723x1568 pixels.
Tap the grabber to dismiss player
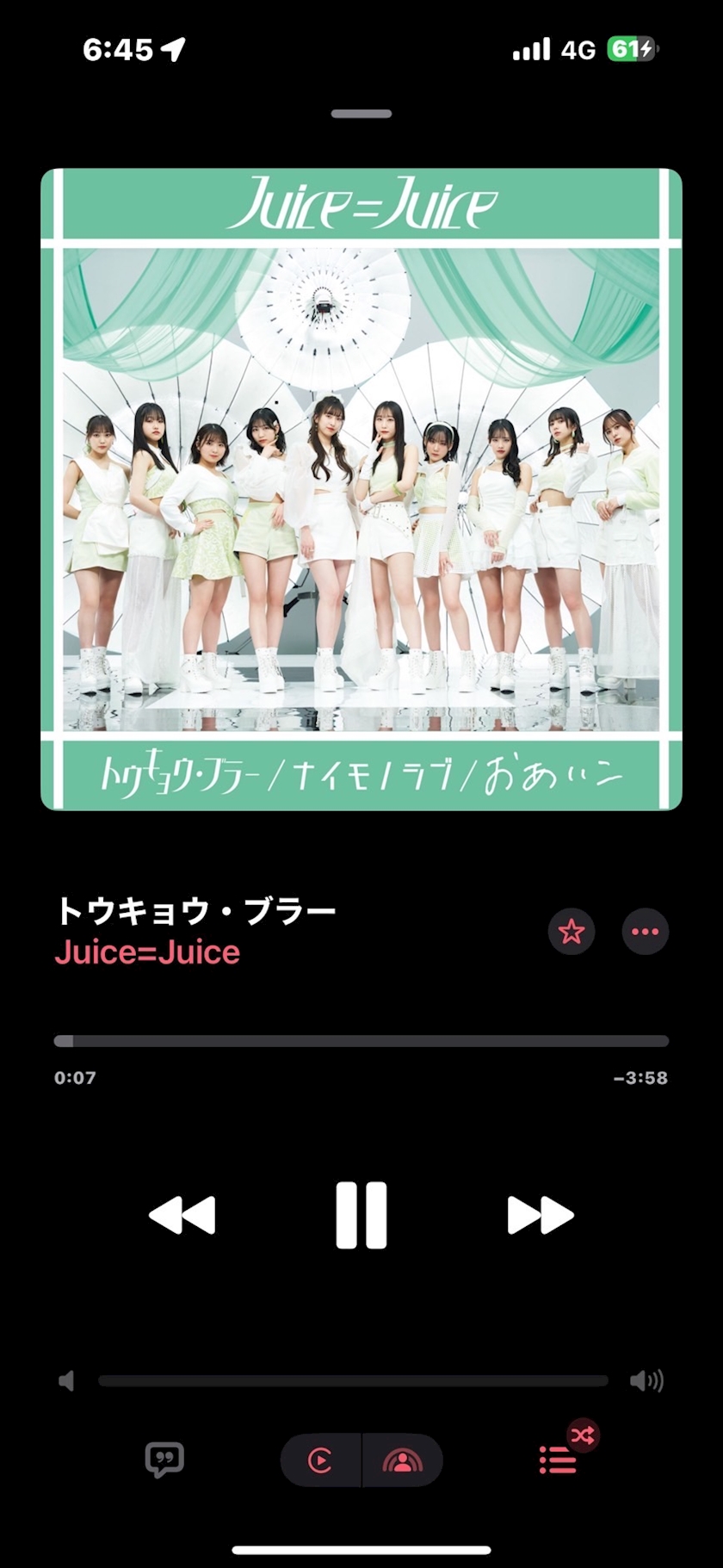[361, 114]
